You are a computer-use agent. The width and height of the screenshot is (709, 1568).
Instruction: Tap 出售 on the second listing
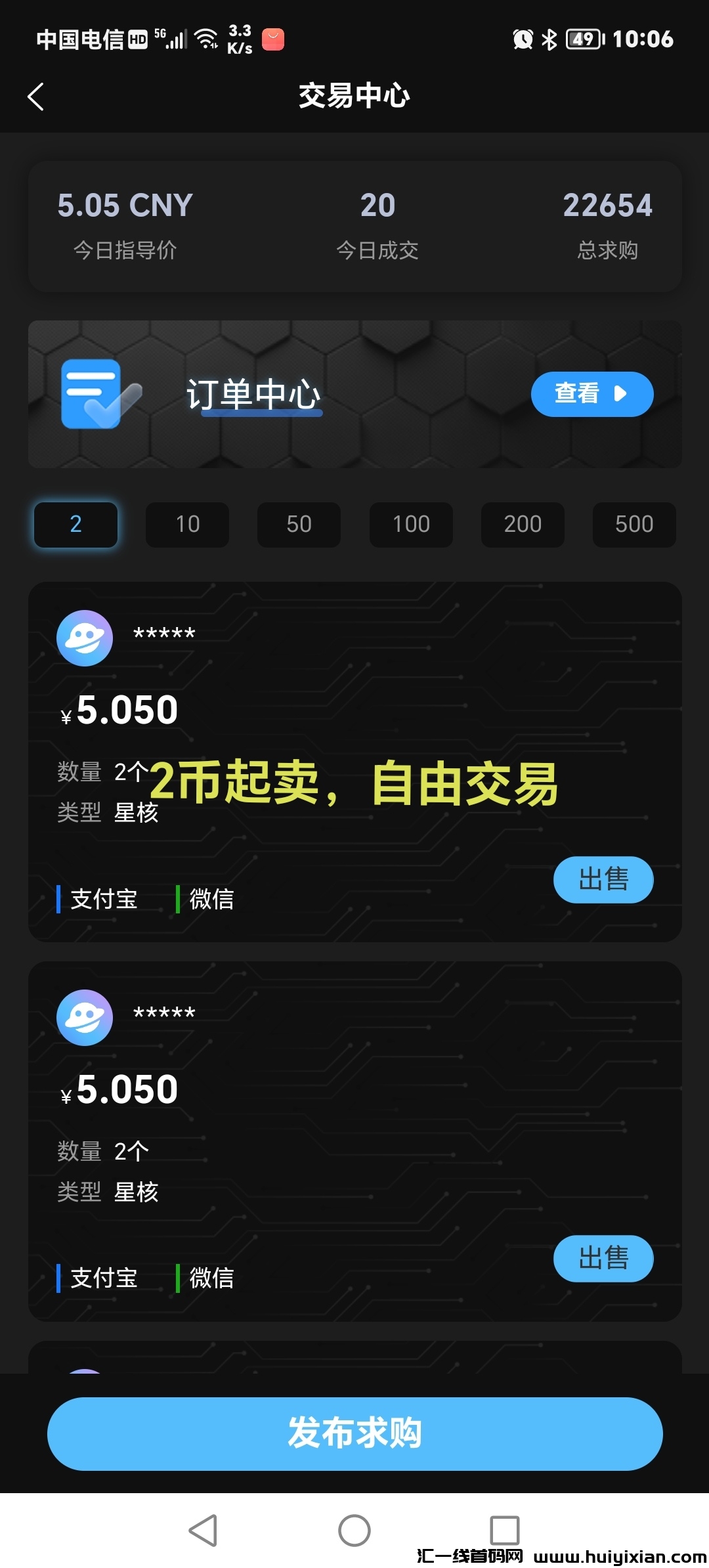(603, 1259)
